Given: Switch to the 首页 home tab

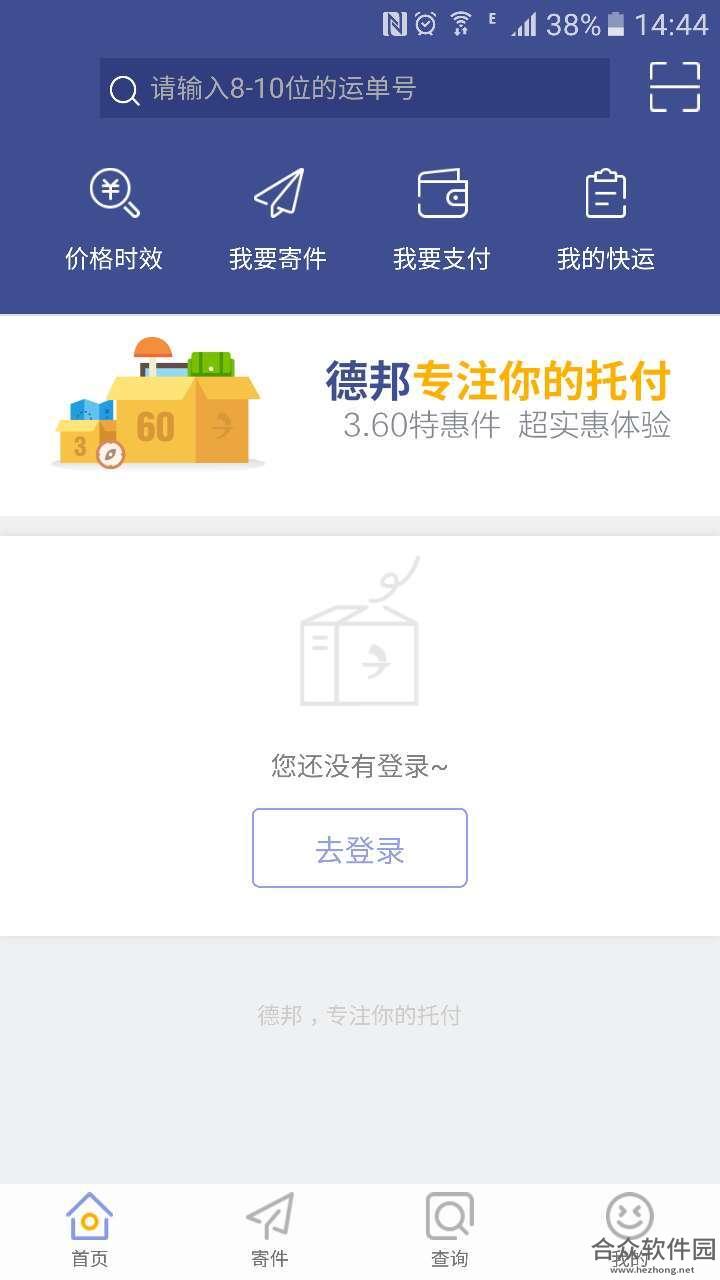Looking at the screenshot, I should point(90,1231).
